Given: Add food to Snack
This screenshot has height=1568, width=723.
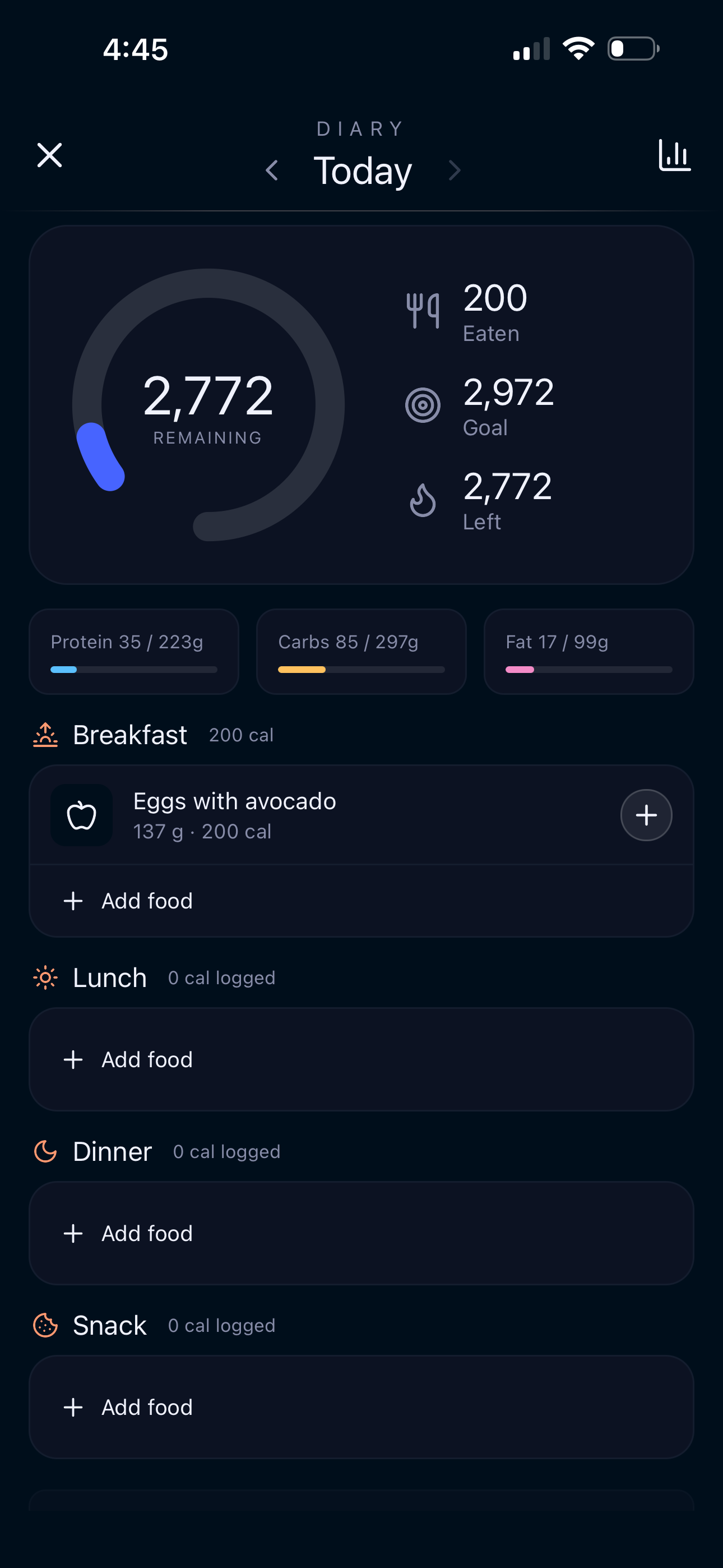Looking at the screenshot, I should tap(361, 1407).
